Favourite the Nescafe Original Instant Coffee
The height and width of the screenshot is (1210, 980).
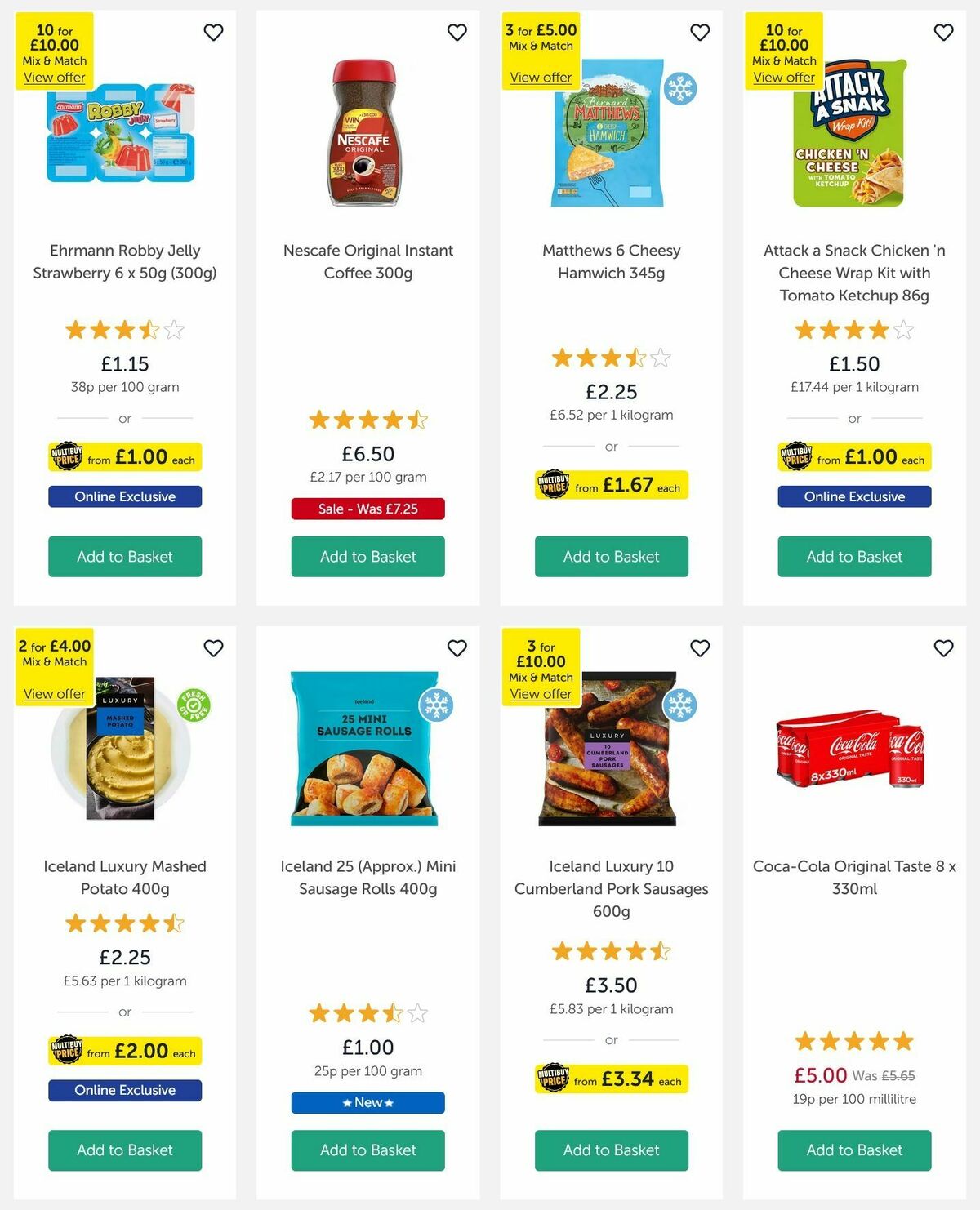point(457,33)
